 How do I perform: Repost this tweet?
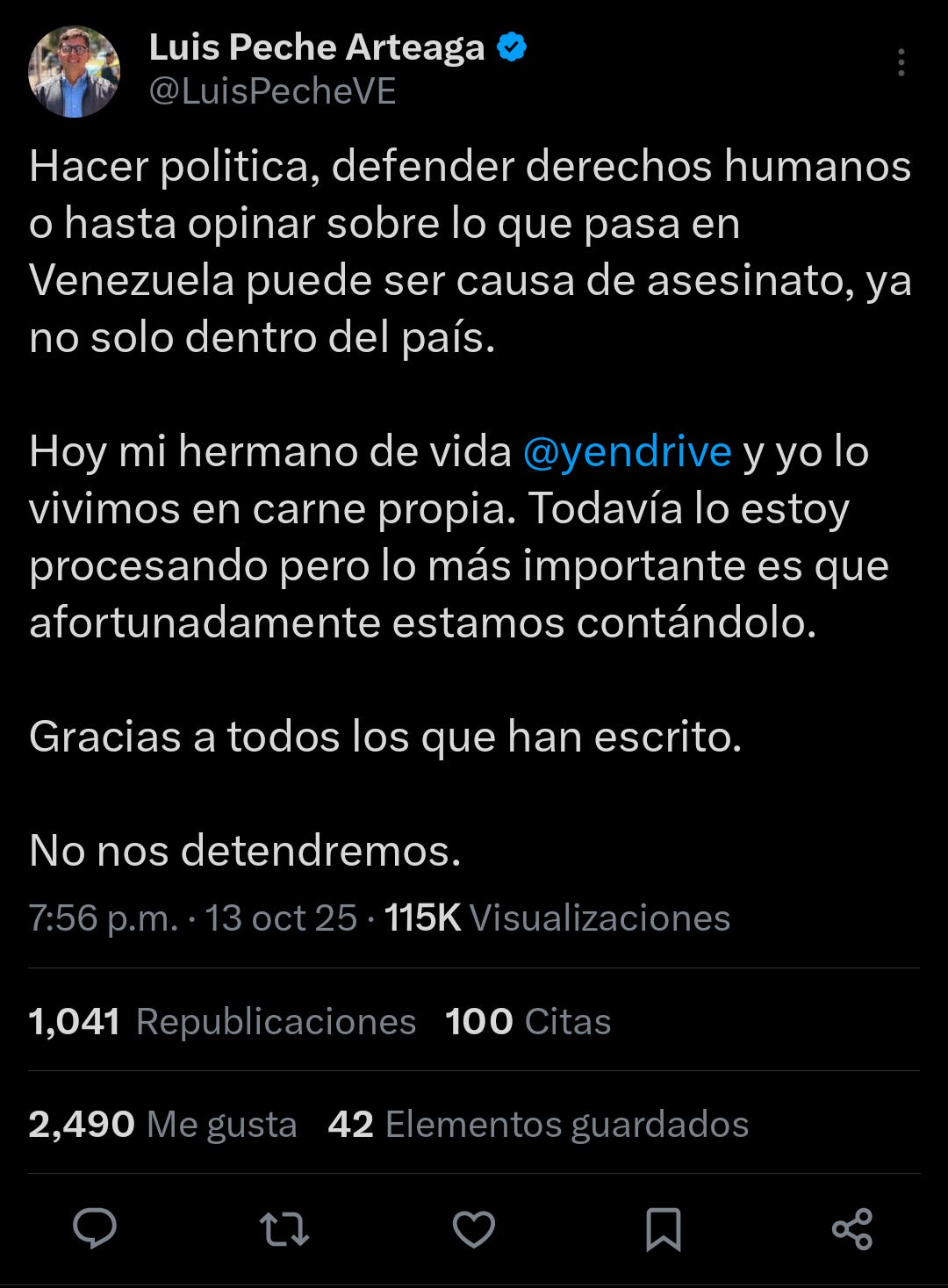pos(284,1228)
